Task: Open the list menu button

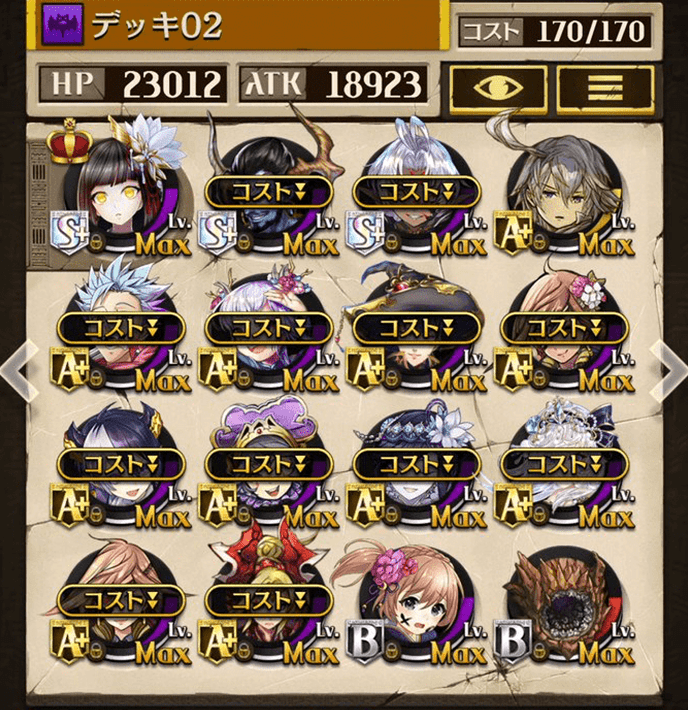Action: pyautogui.click(x=604, y=87)
